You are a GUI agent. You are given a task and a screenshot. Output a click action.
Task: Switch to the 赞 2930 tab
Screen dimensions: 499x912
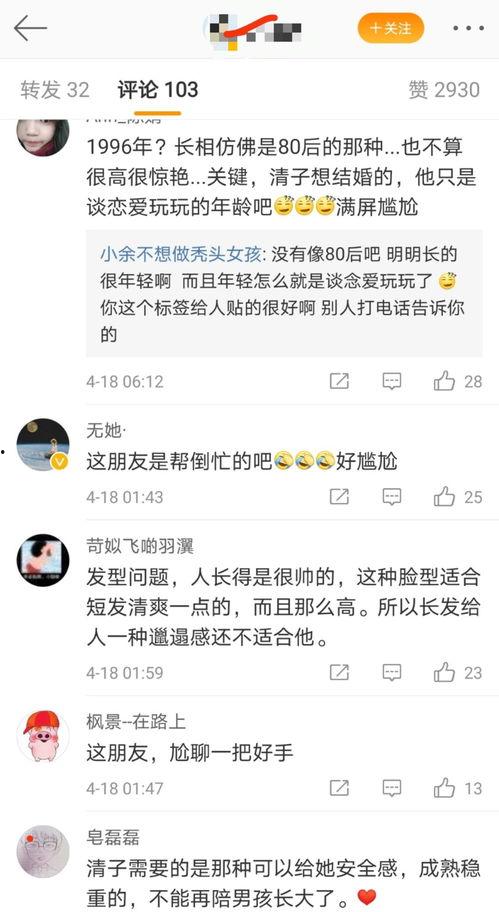point(444,90)
